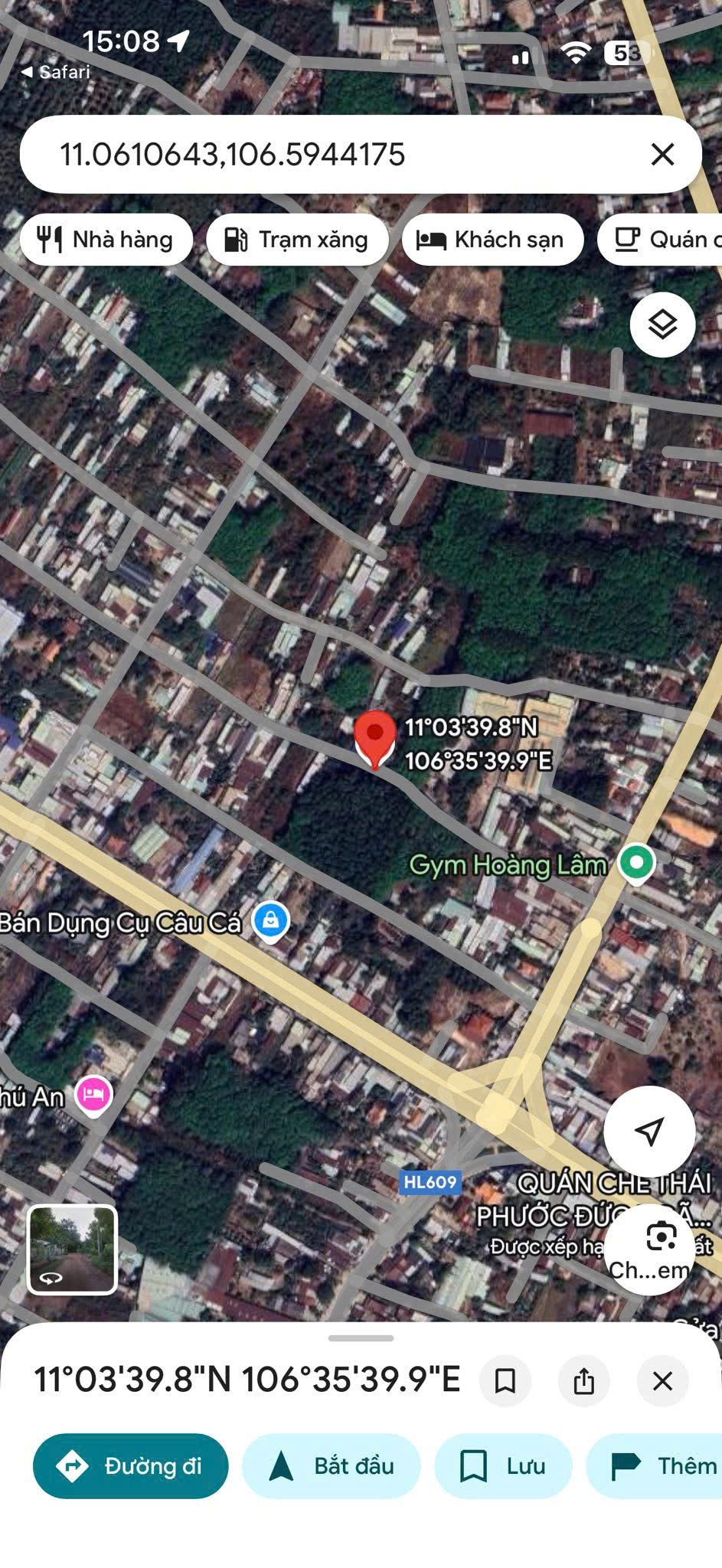Tap the red dropped pin
Image resolution: width=722 pixels, height=1568 pixels.
[x=375, y=737]
